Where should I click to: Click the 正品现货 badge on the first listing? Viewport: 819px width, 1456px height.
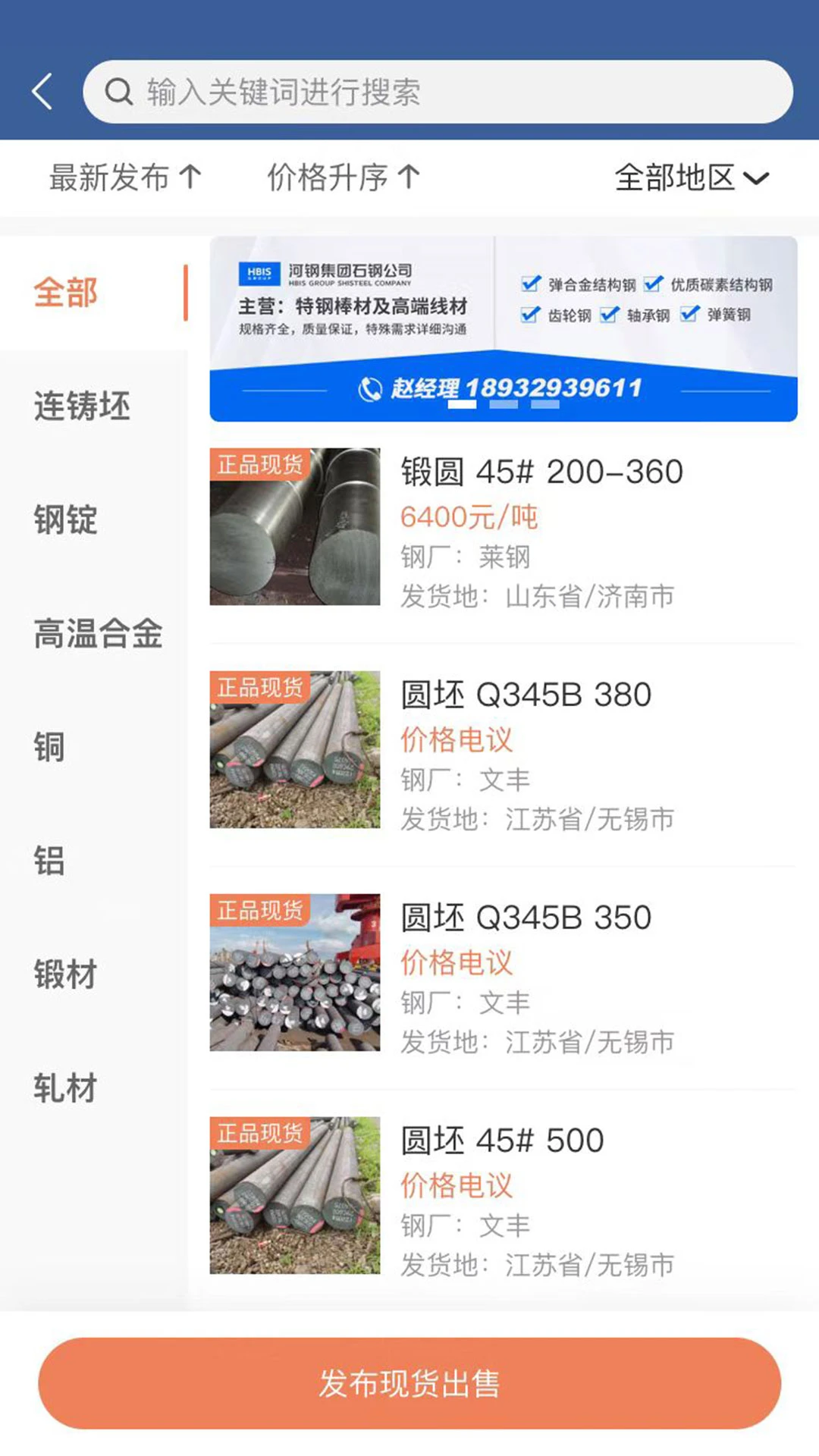click(x=260, y=466)
